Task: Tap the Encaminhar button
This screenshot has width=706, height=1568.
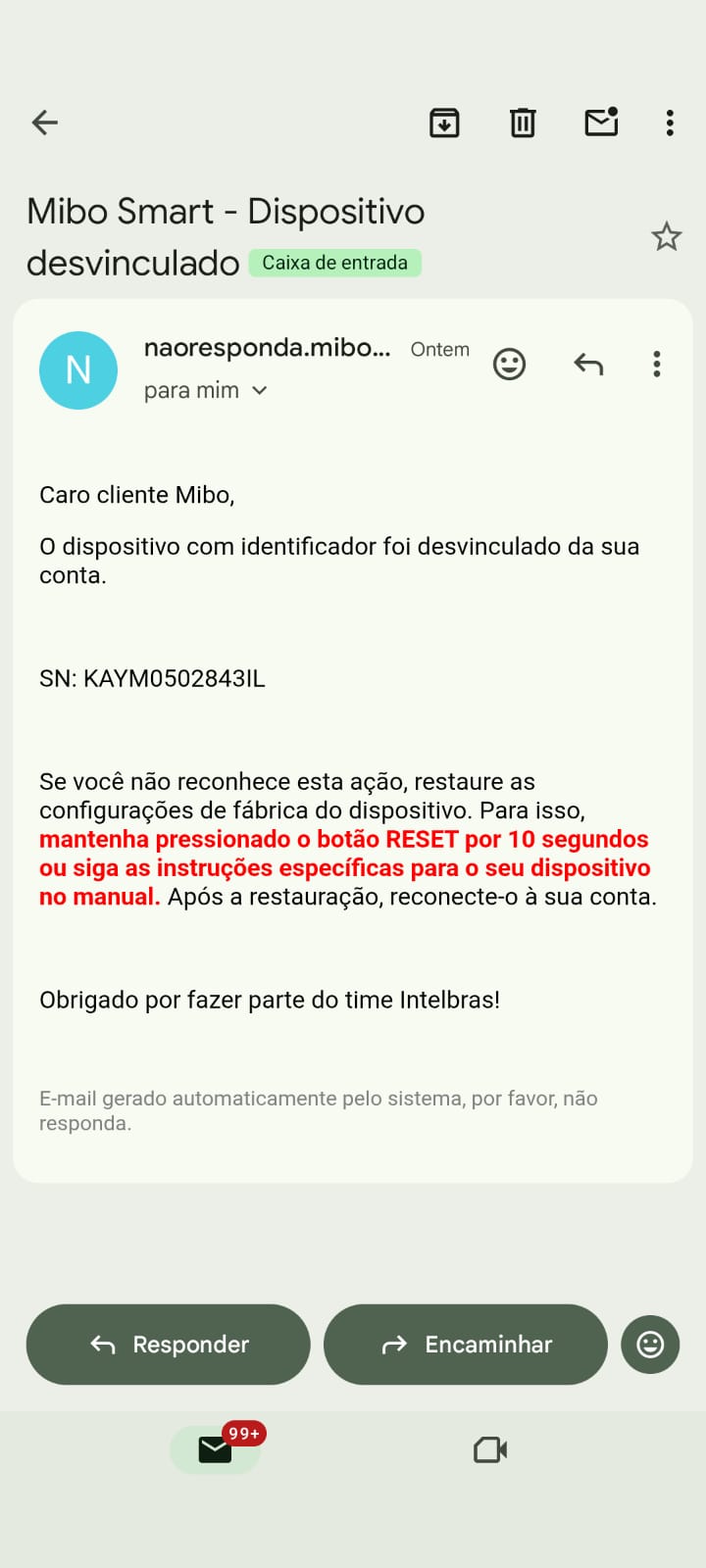Action: point(466,1345)
